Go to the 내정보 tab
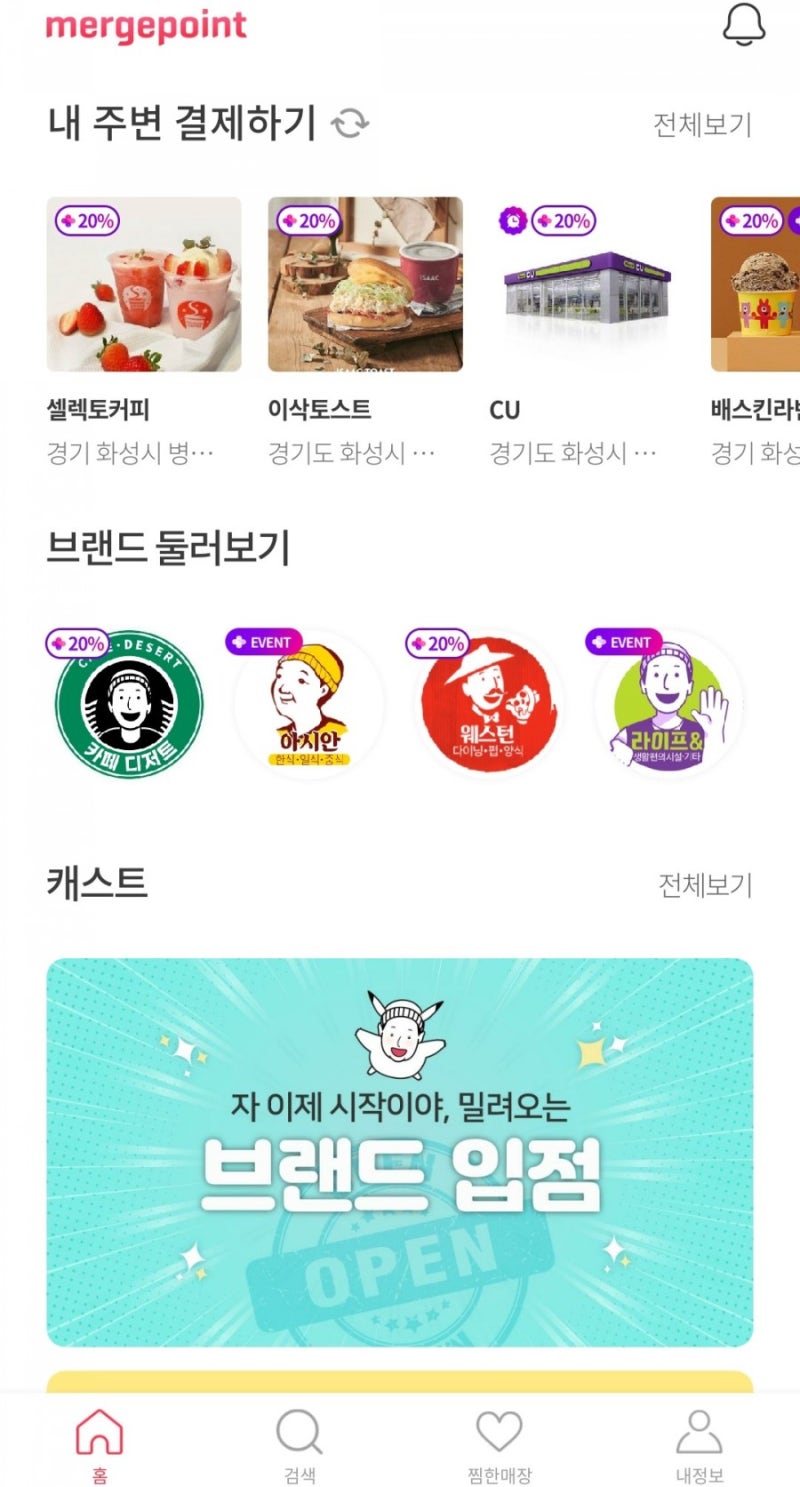 (699, 1444)
